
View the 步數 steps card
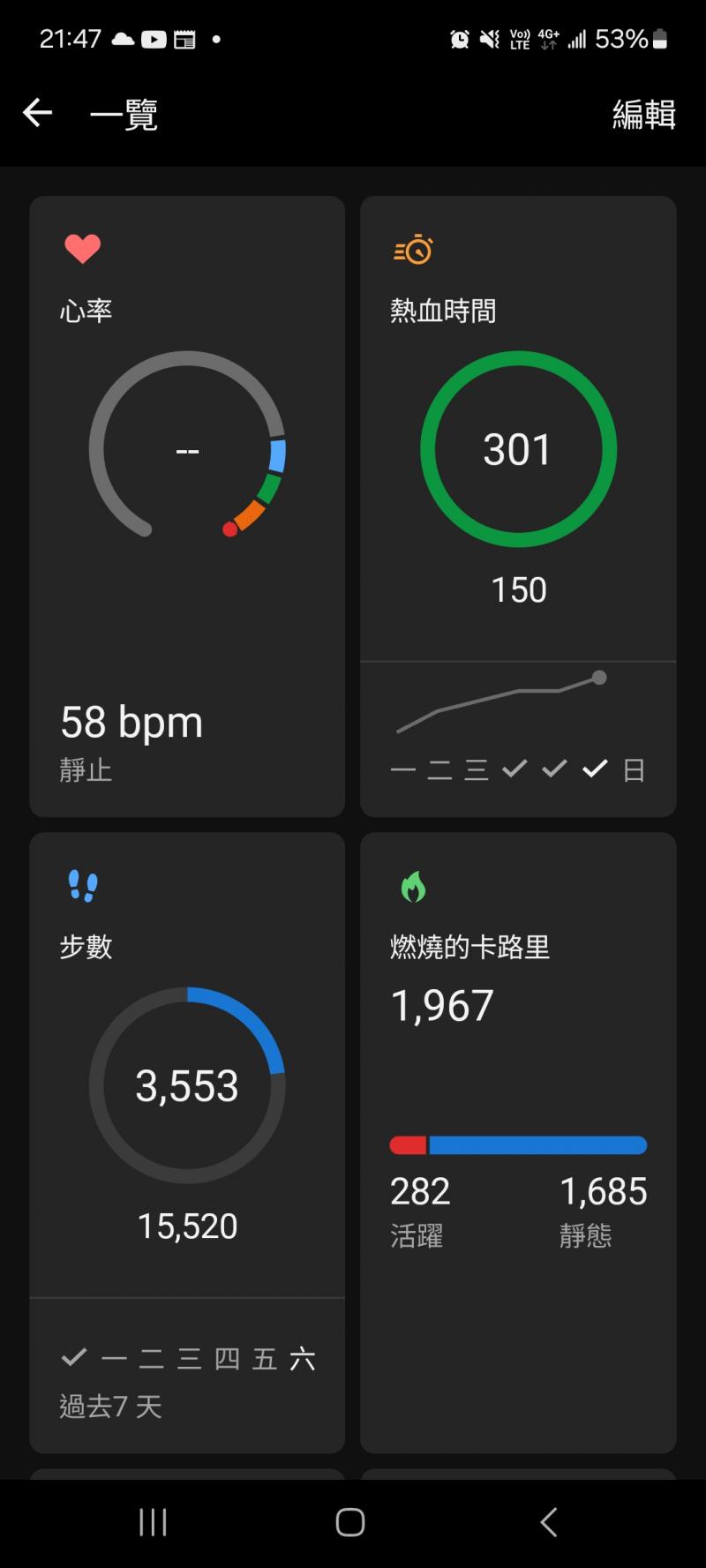click(x=187, y=1141)
